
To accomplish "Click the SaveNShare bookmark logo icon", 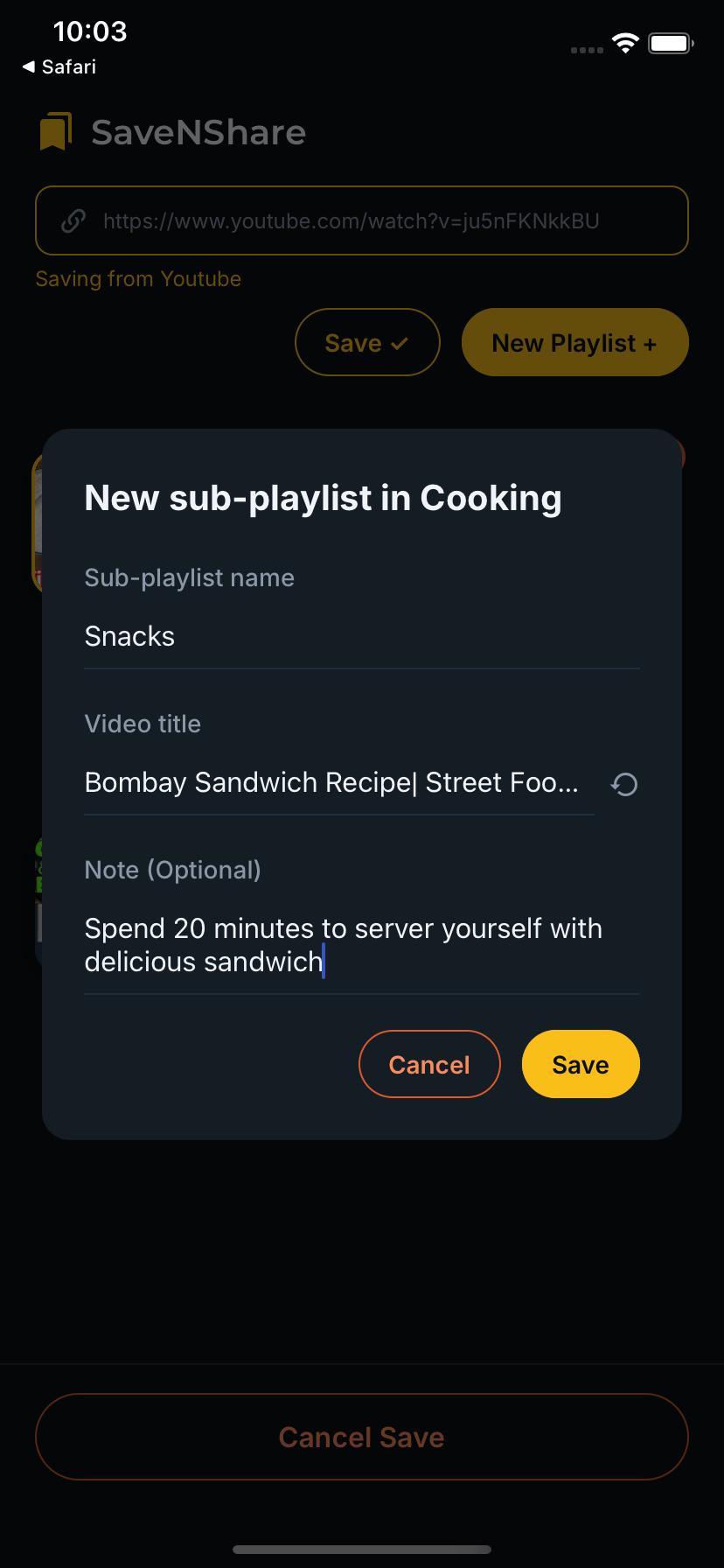I will [x=55, y=131].
